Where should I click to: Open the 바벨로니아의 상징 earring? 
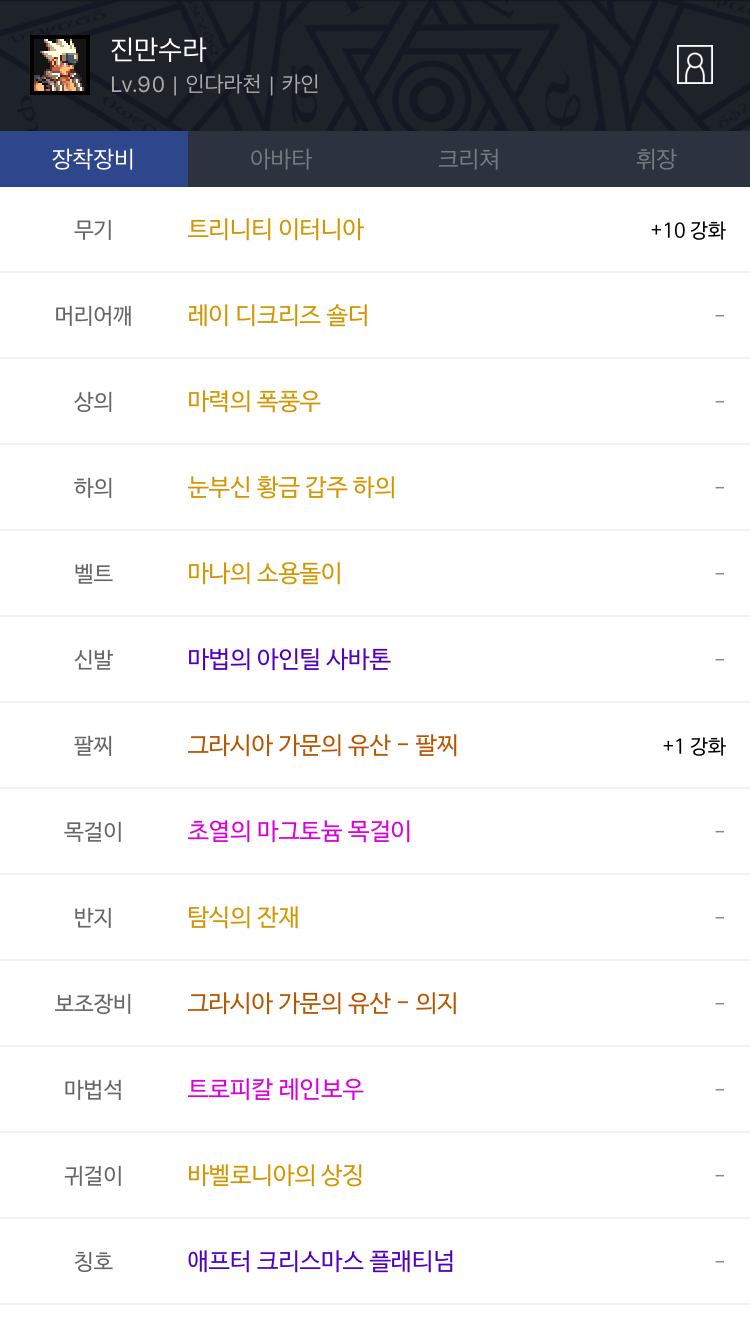coord(275,1175)
